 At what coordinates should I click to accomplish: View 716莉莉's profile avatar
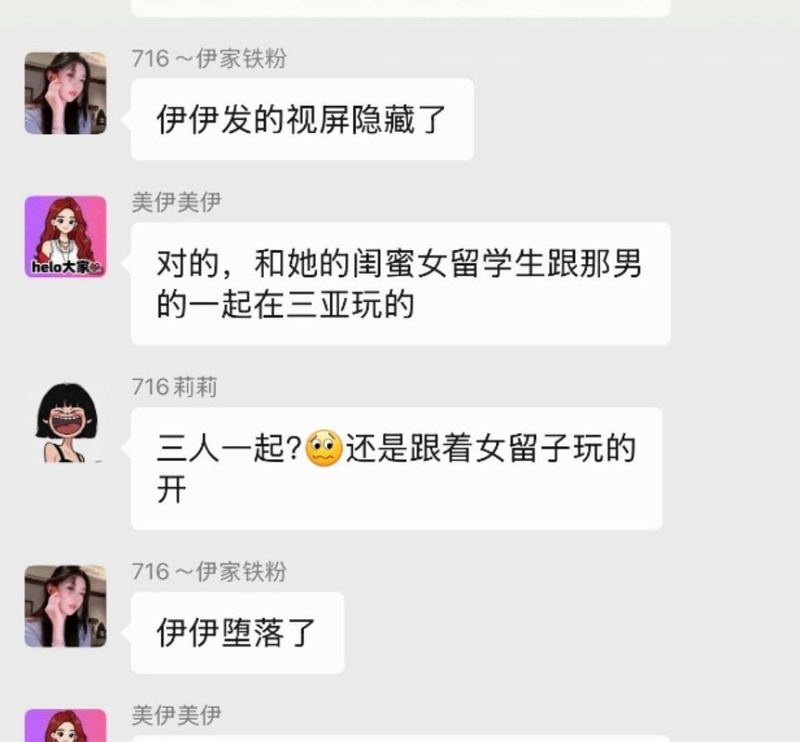point(65,421)
